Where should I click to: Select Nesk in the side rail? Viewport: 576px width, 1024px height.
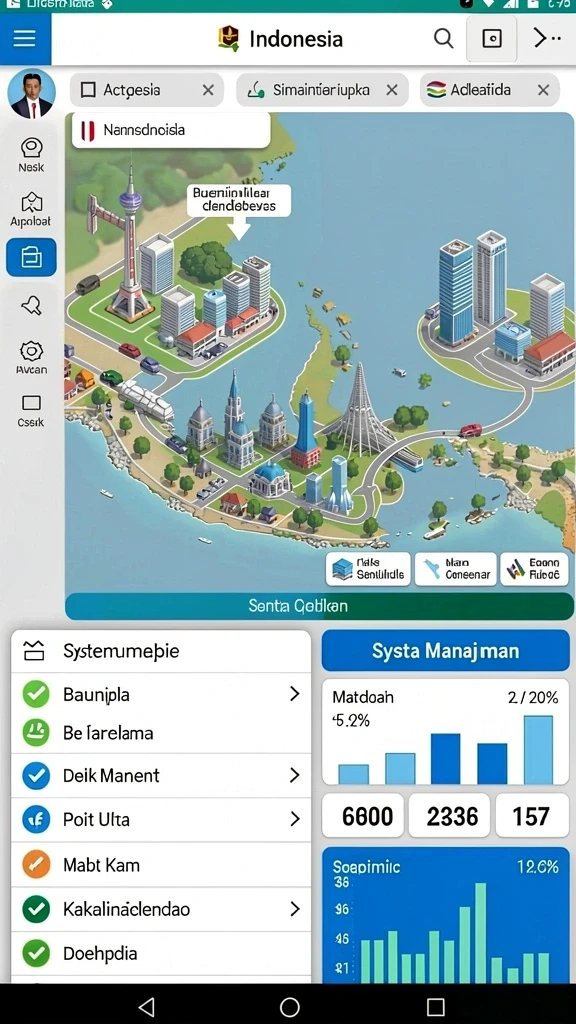pyautogui.click(x=31, y=155)
